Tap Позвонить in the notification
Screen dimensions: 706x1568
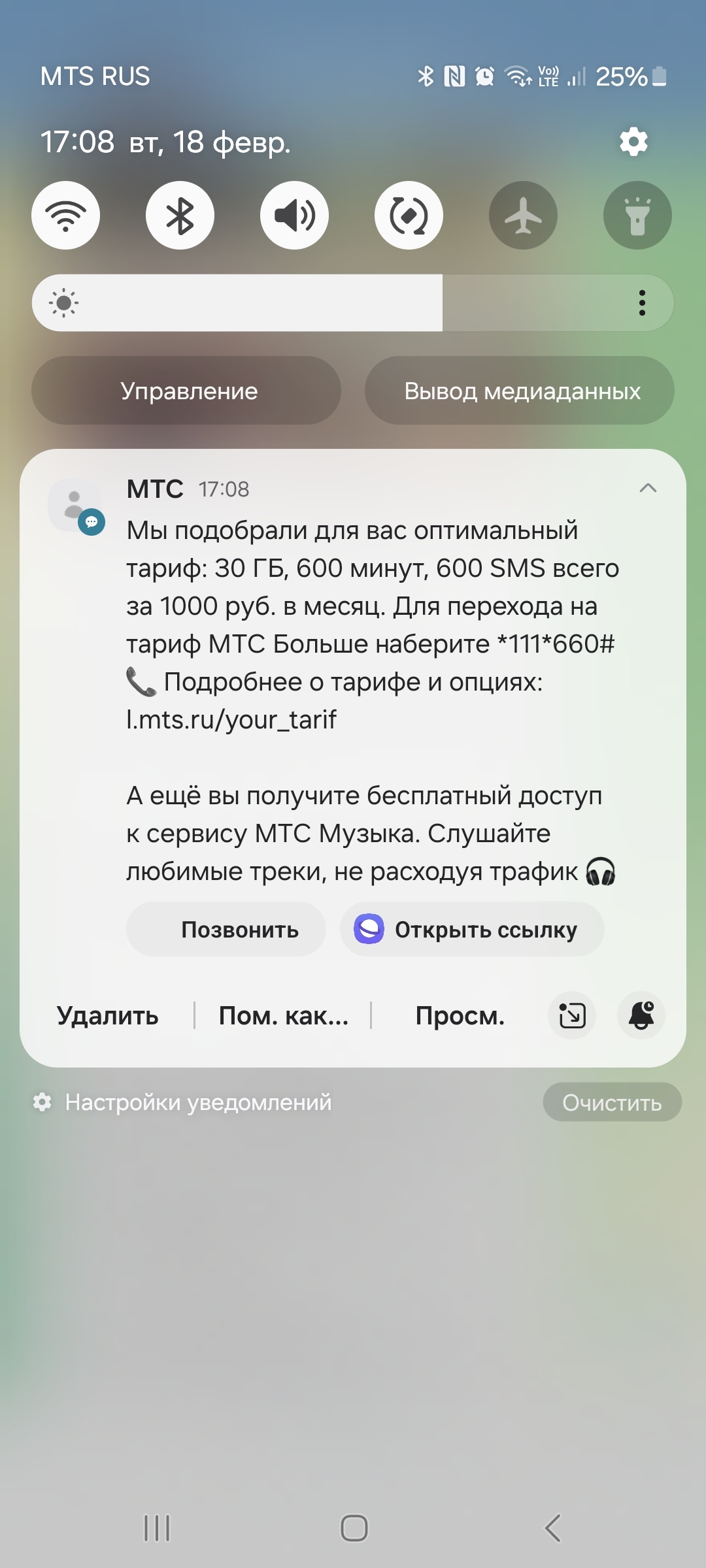(226, 930)
